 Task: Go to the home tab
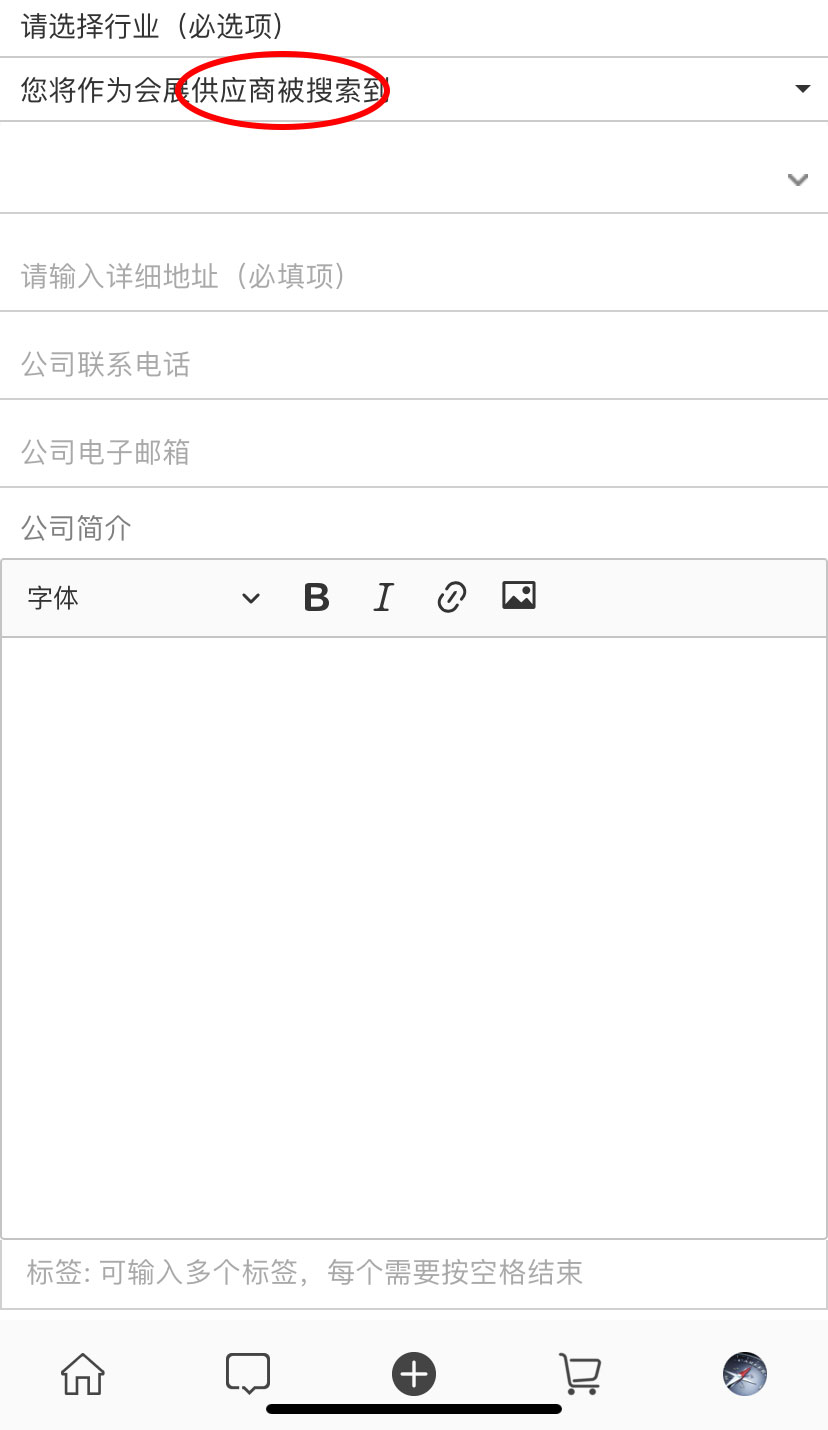[83, 1374]
